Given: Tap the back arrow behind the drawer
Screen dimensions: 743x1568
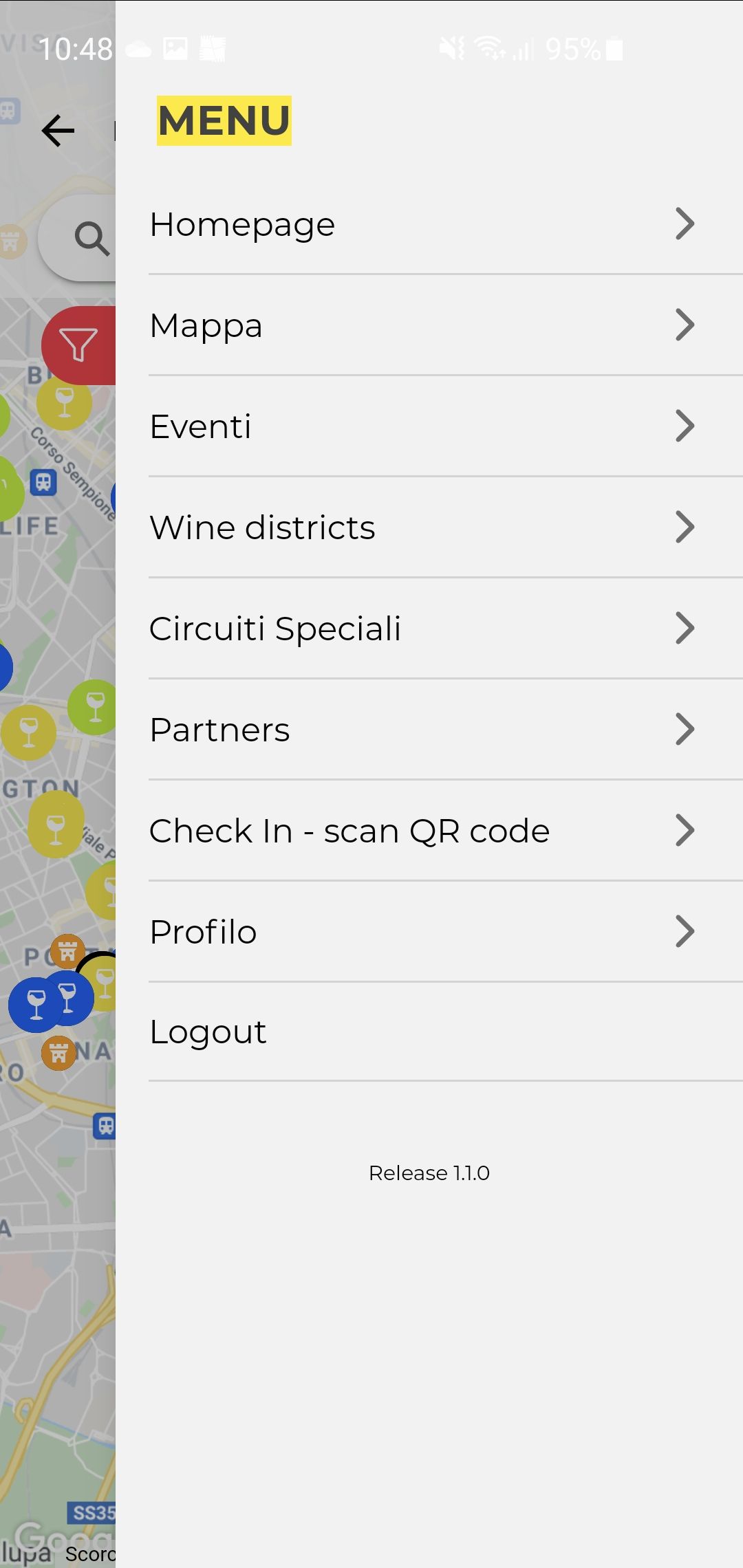Looking at the screenshot, I should (58, 131).
